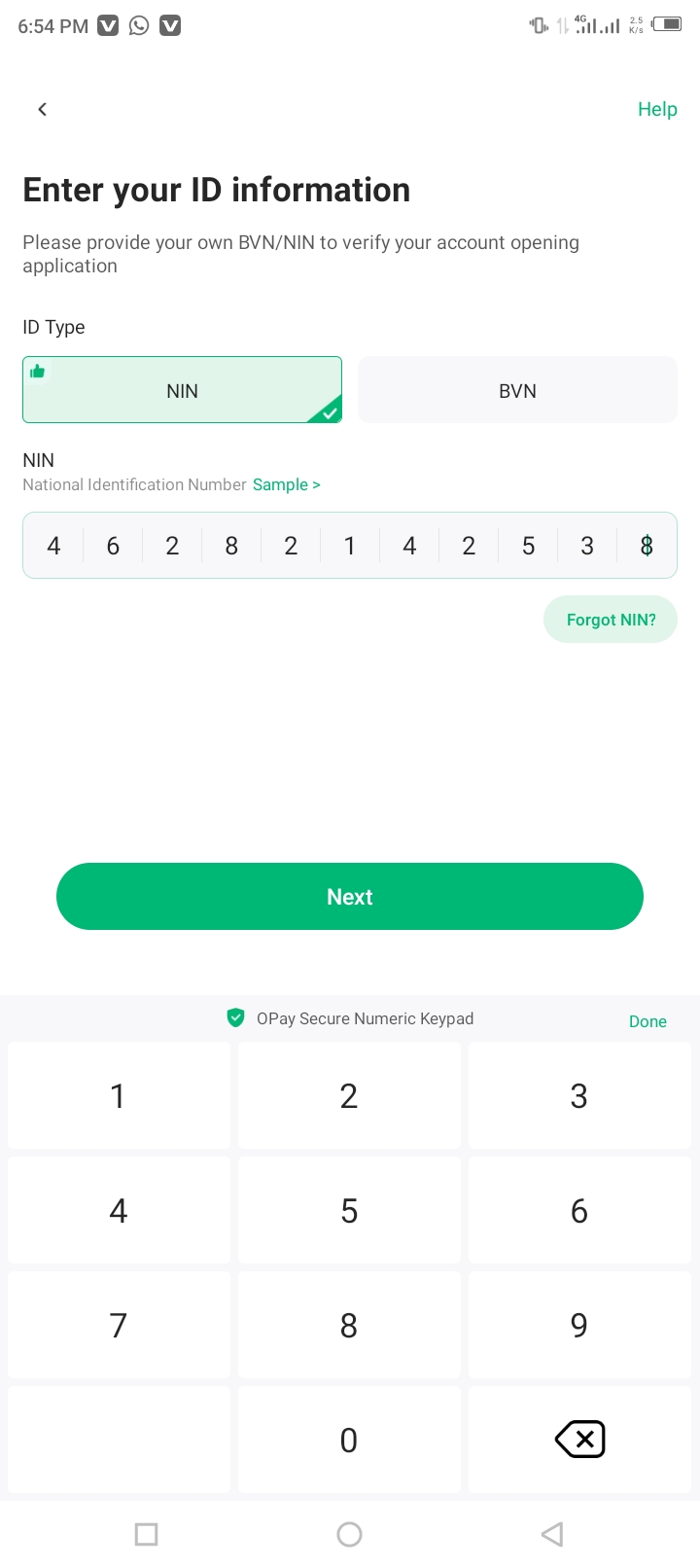Enter digit 7 on the keypad
This screenshot has height=1568, width=700.
[x=119, y=1325]
